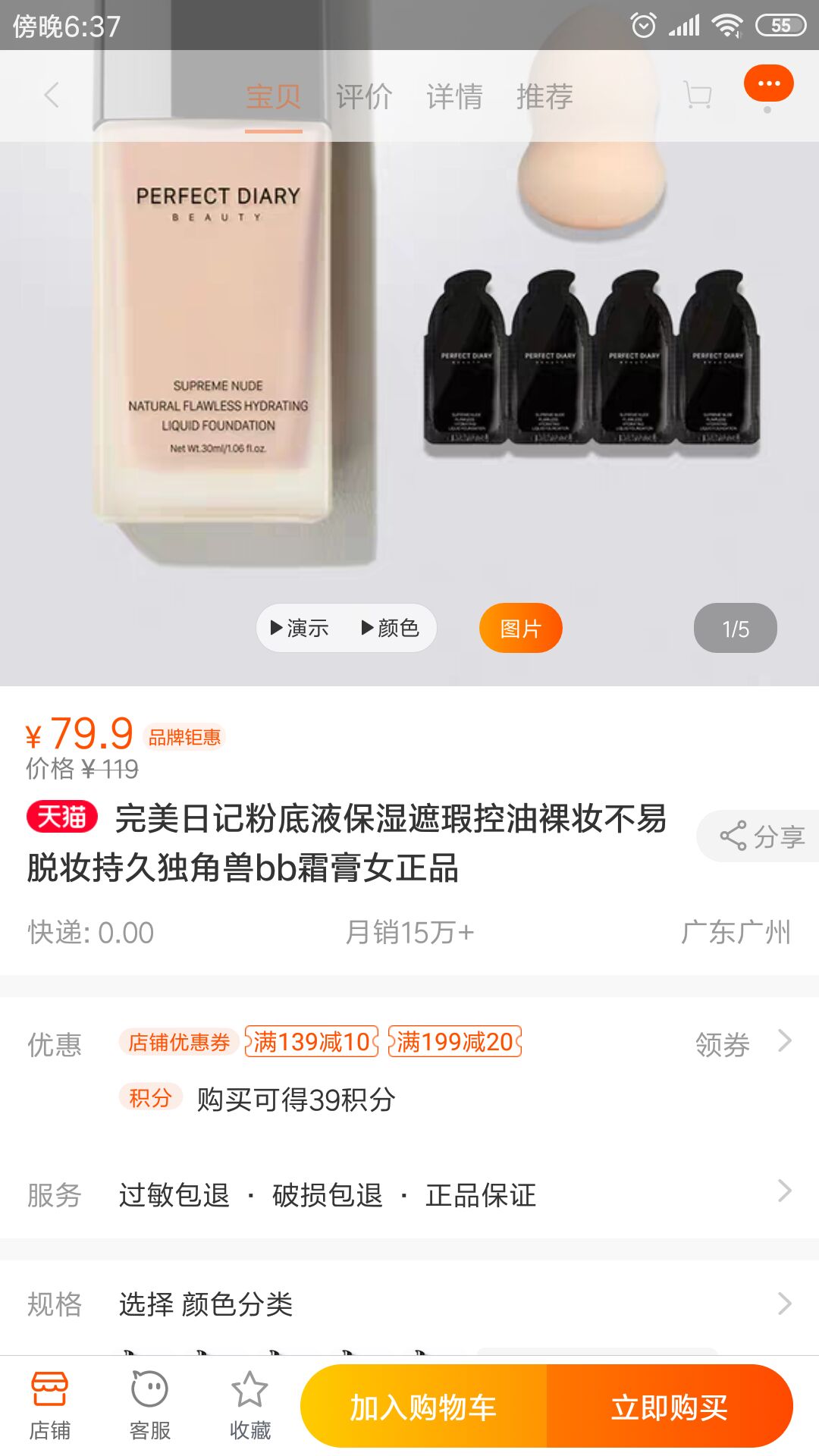The image size is (819, 1456).
Task: Visit the 店铺 store page
Action: pyautogui.click(x=50, y=1407)
